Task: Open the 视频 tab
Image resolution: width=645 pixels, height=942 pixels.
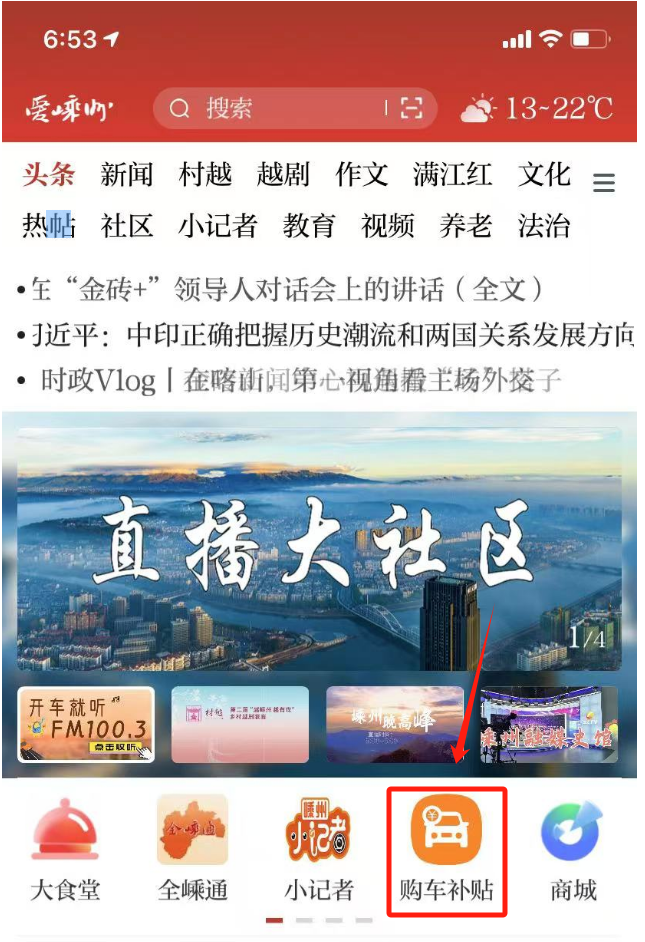Action: (387, 226)
